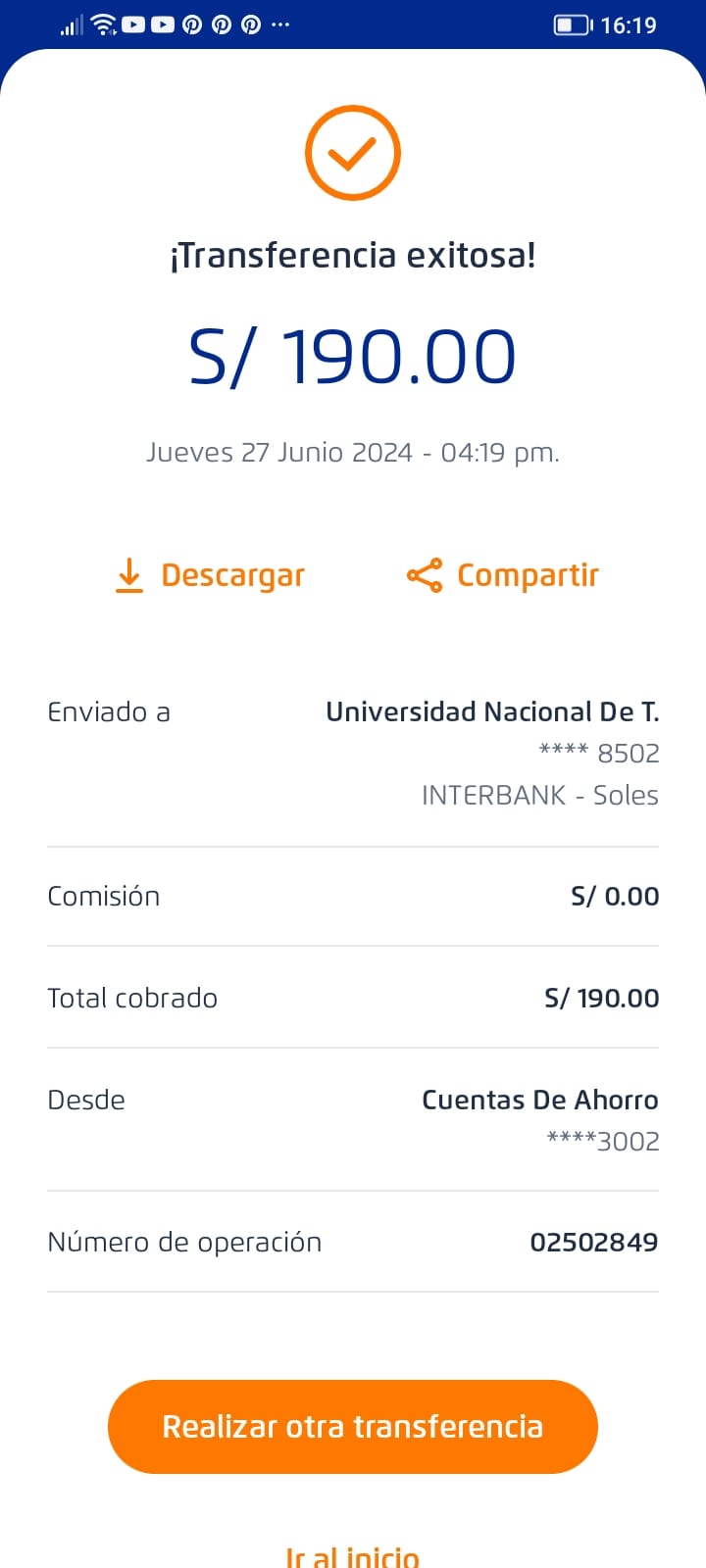Viewport: 706px width, 1568px height.
Task: Go to home via Ir al inicio
Action: tap(353, 1555)
